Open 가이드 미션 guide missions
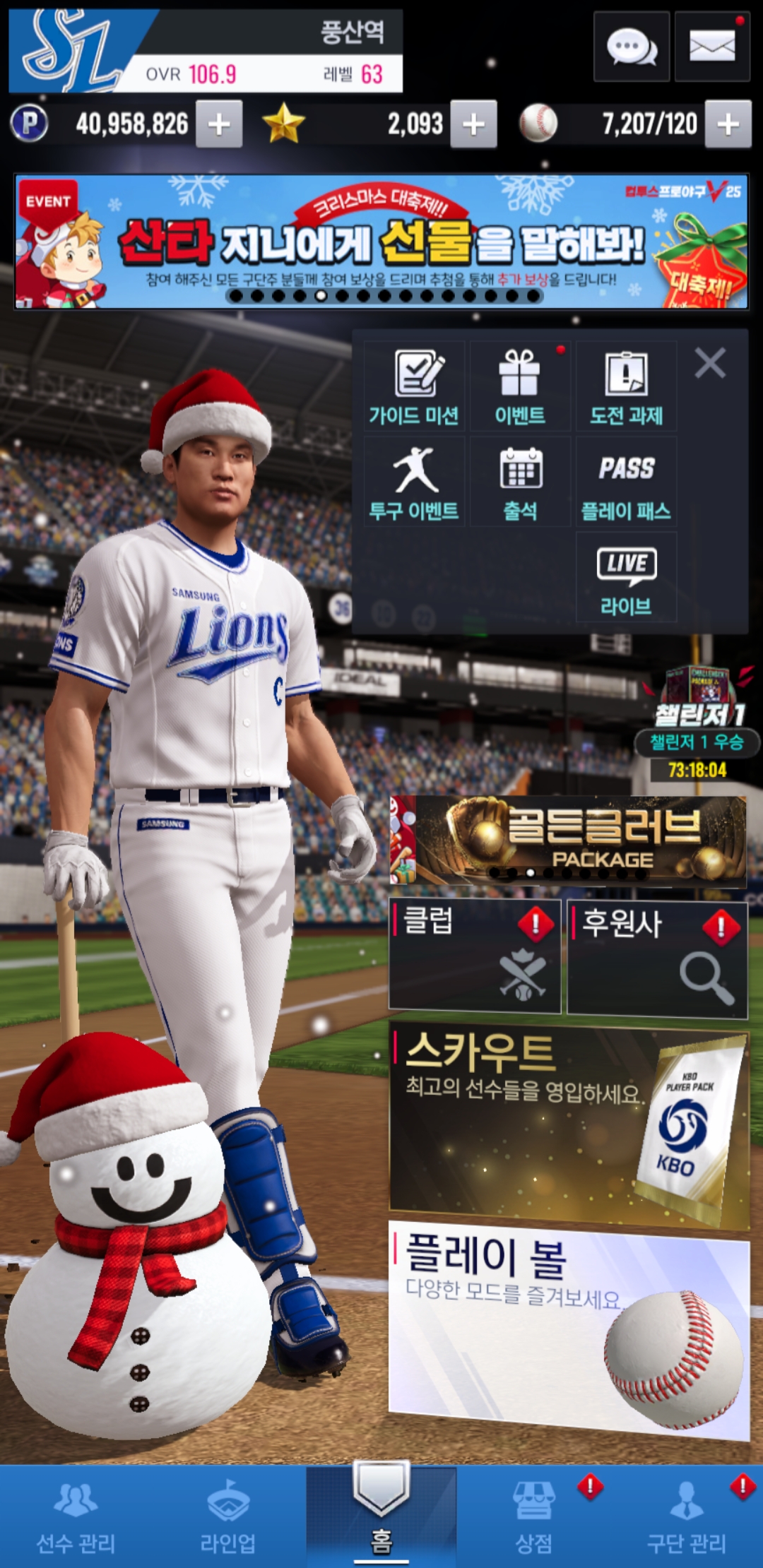Viewport: 763px width, 1568px height. [x=415, y=387]
